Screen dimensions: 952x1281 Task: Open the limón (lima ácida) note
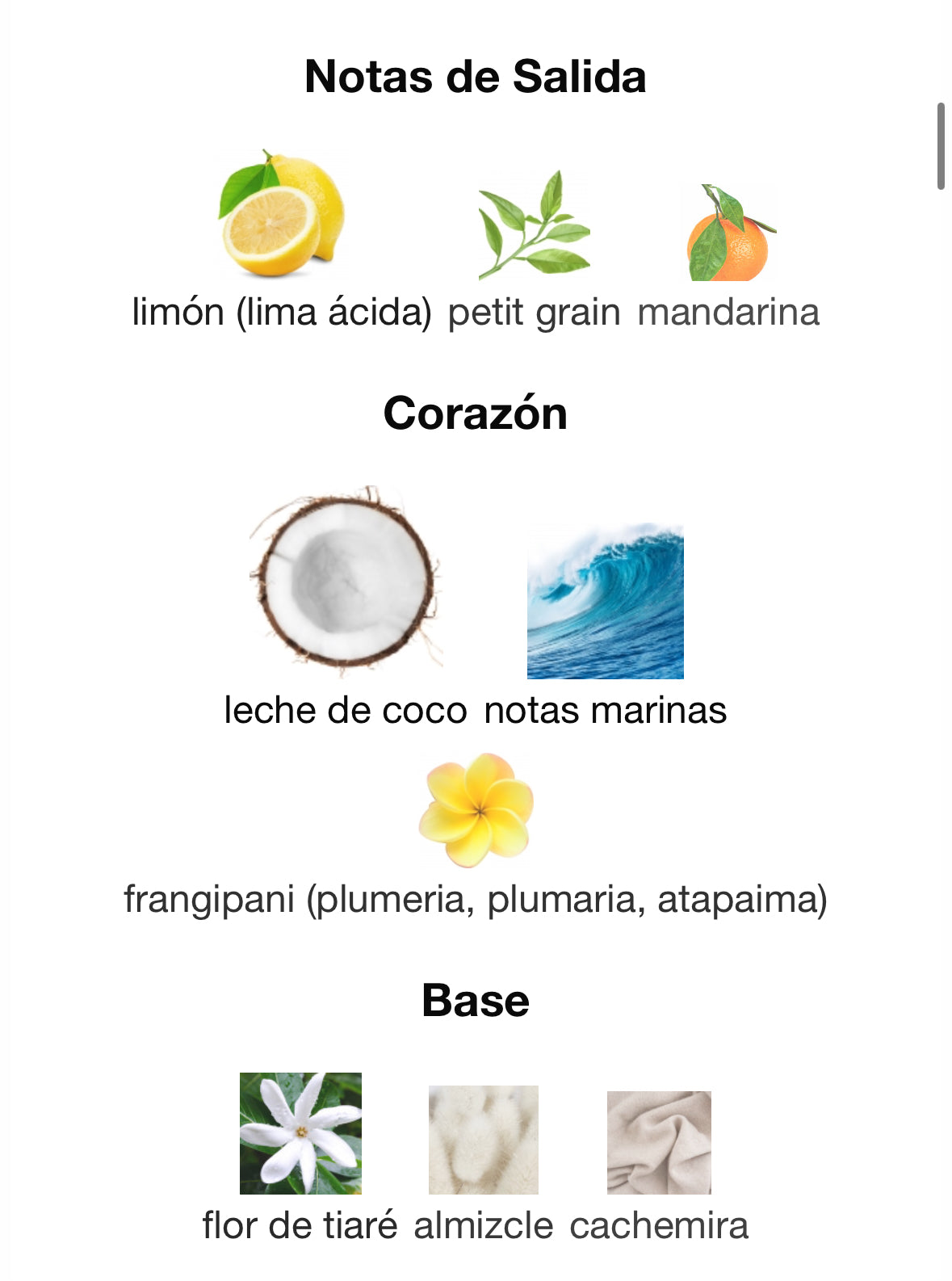282,216
